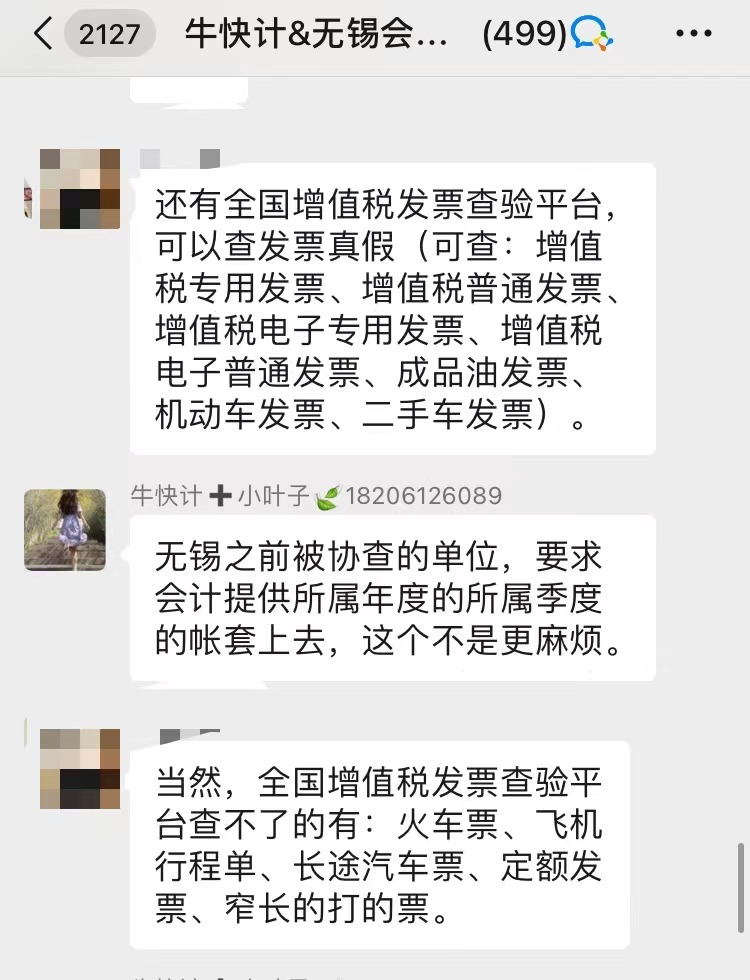Open avatar of sender of 增值税发票查验平台 message

80,189
